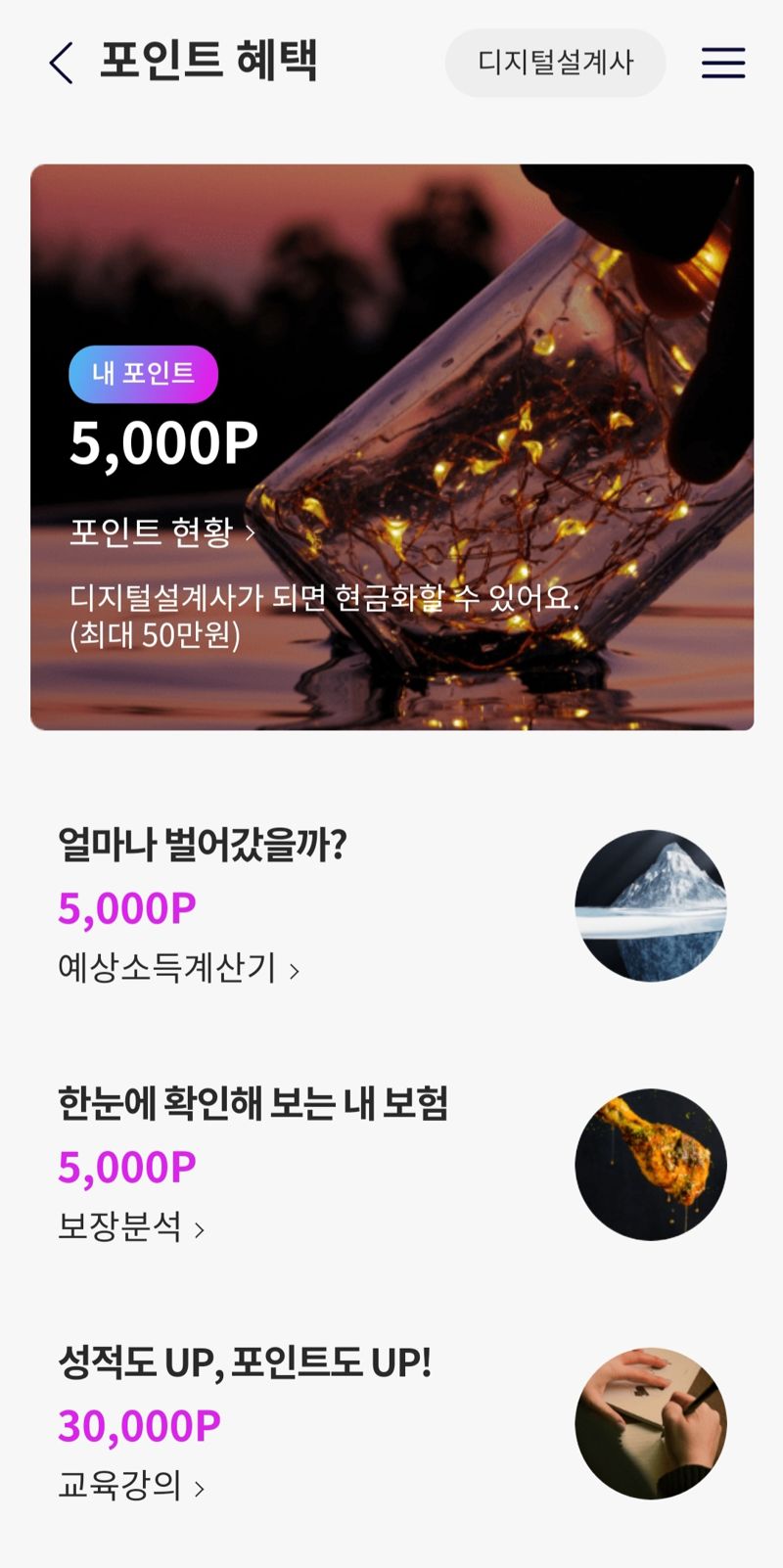The width and height of the screenshot is (783, 1568).
Task: Tap the back arrow to leave 포인트 혜택
Action: click(61, 63)
